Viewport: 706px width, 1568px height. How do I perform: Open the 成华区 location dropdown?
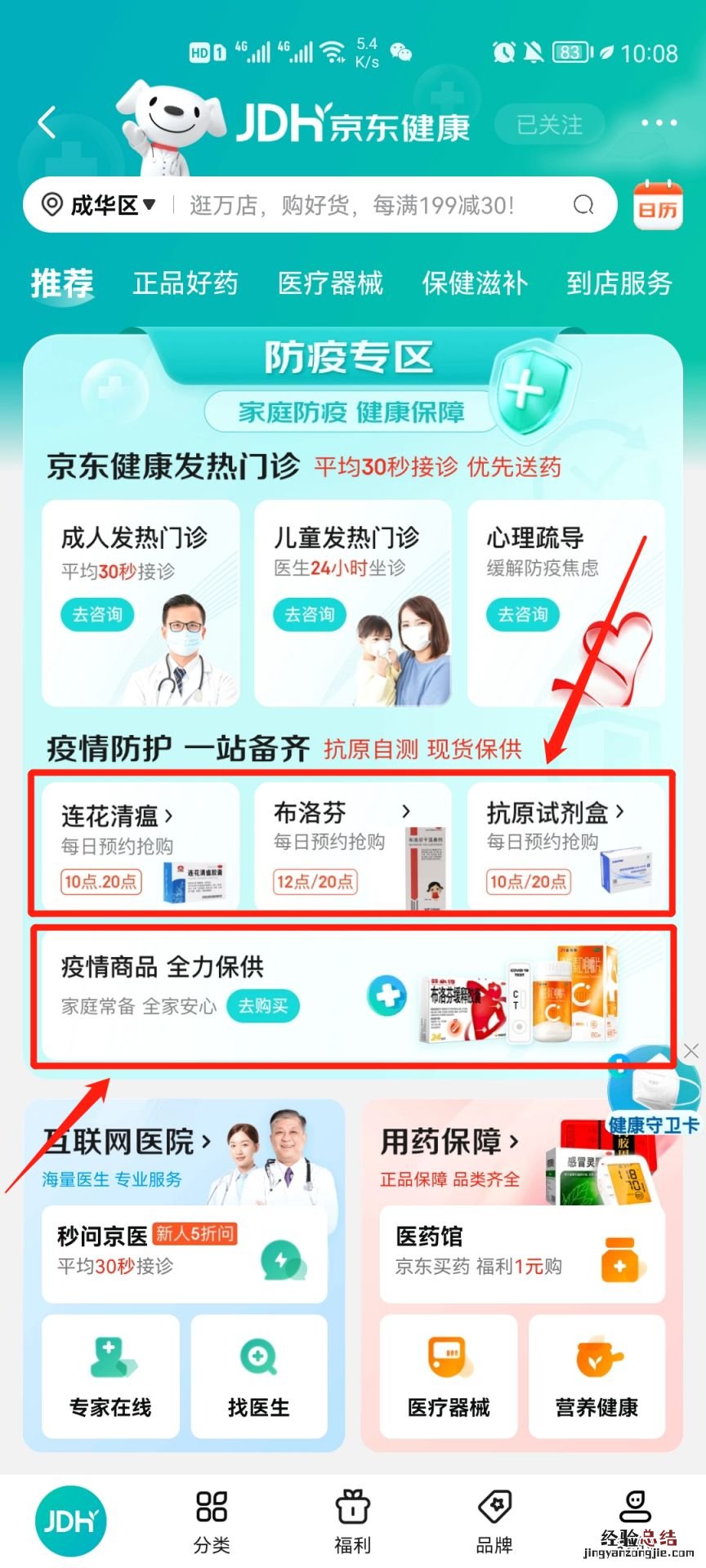[101, 204]
